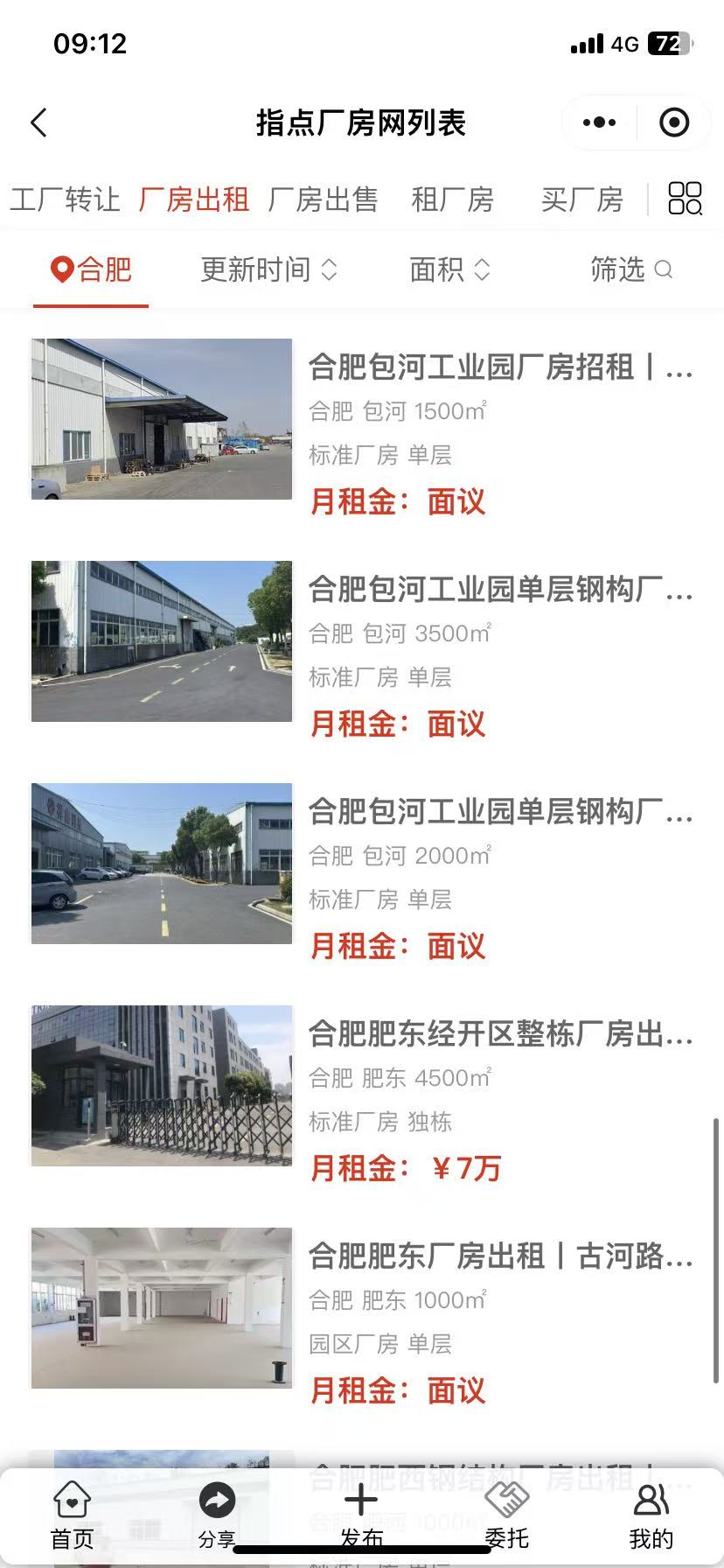Open the 肥东 4500㎡ ¥7万 listing
Viewport: 724px width, 1568px height.
(x=362, y=1087)
